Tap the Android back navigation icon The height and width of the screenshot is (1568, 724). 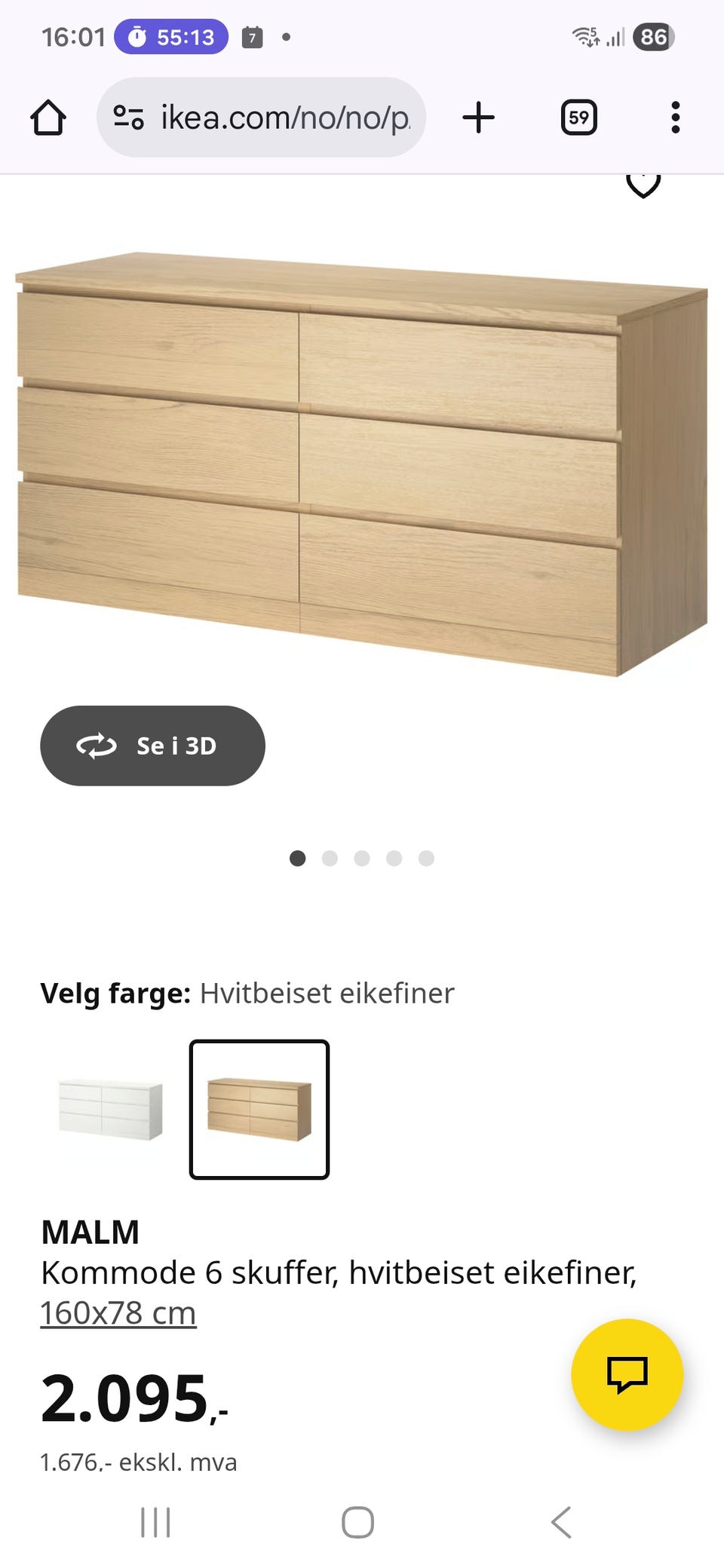[561, 1521]
